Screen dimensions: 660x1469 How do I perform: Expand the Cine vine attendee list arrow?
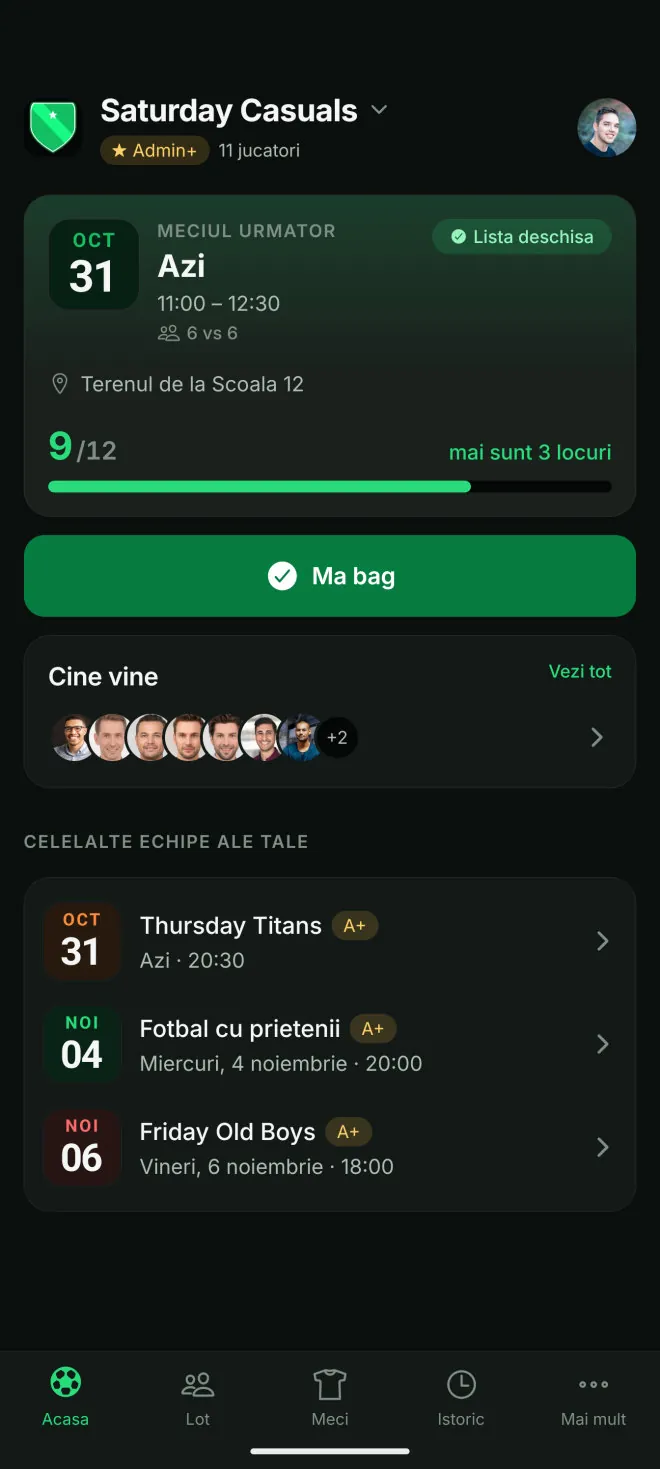pos(597,738)
